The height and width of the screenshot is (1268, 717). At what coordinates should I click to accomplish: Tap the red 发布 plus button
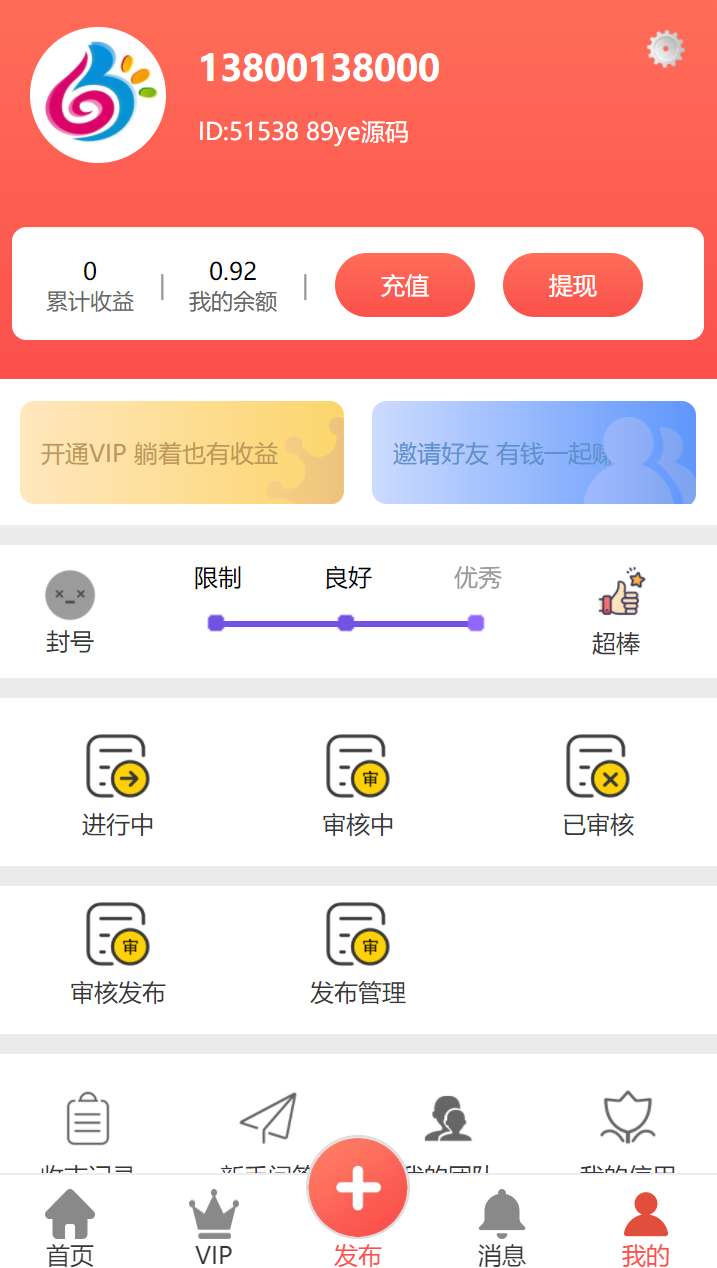pyautogui.click(x=358, y=1190)
